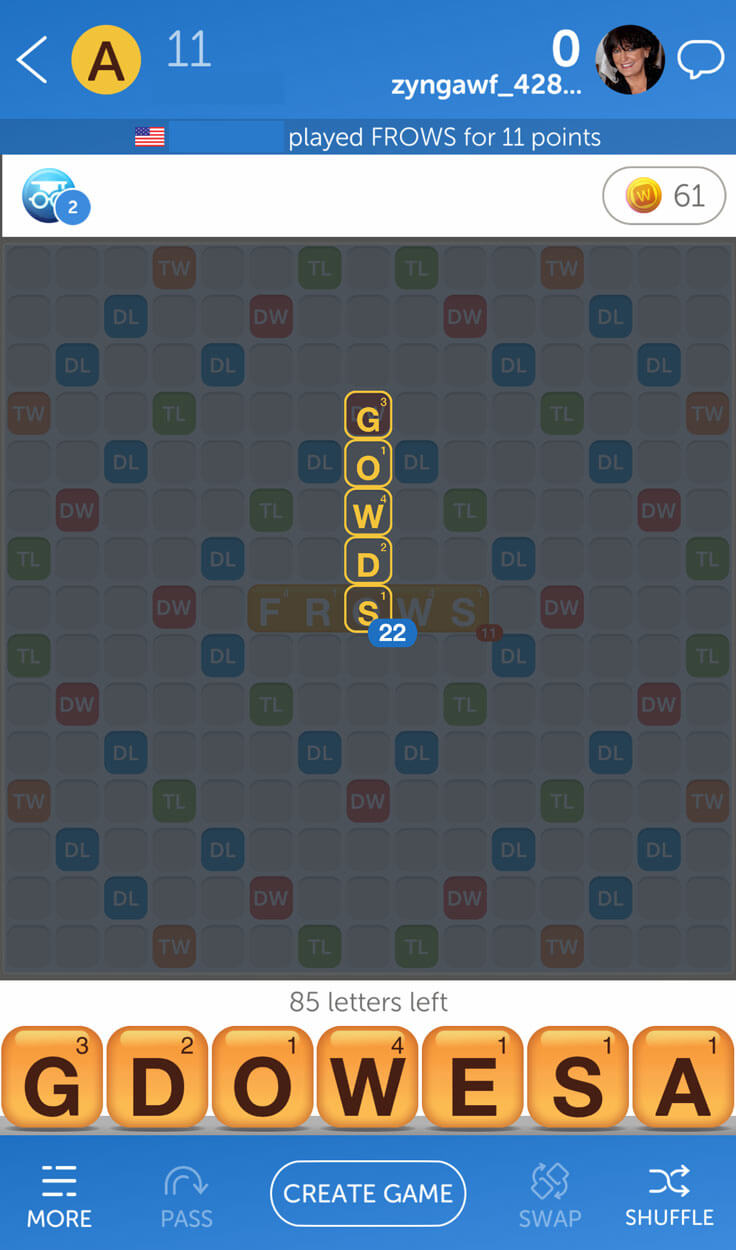Image resolution: width=736 pixels, height=1250 pixels.
Task: Go back using the top-left arrow
Action: [32, 60]
